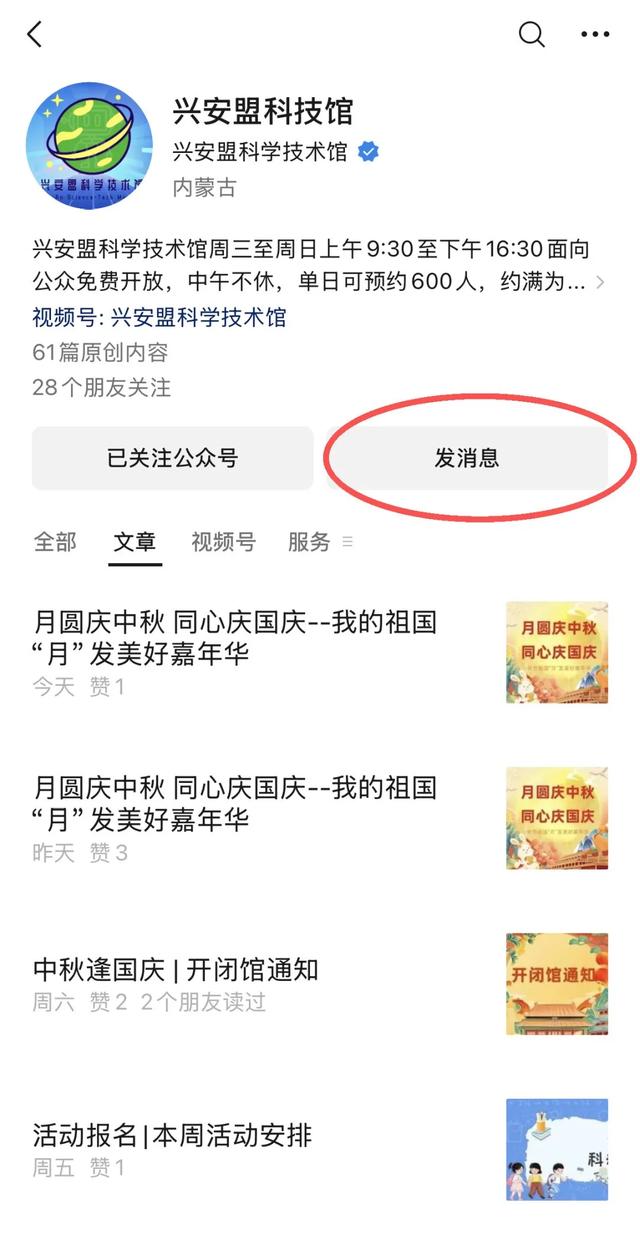Open the 服务 tab menu
The width and height of the screenshot is (640, 1247).
point(320,542)
